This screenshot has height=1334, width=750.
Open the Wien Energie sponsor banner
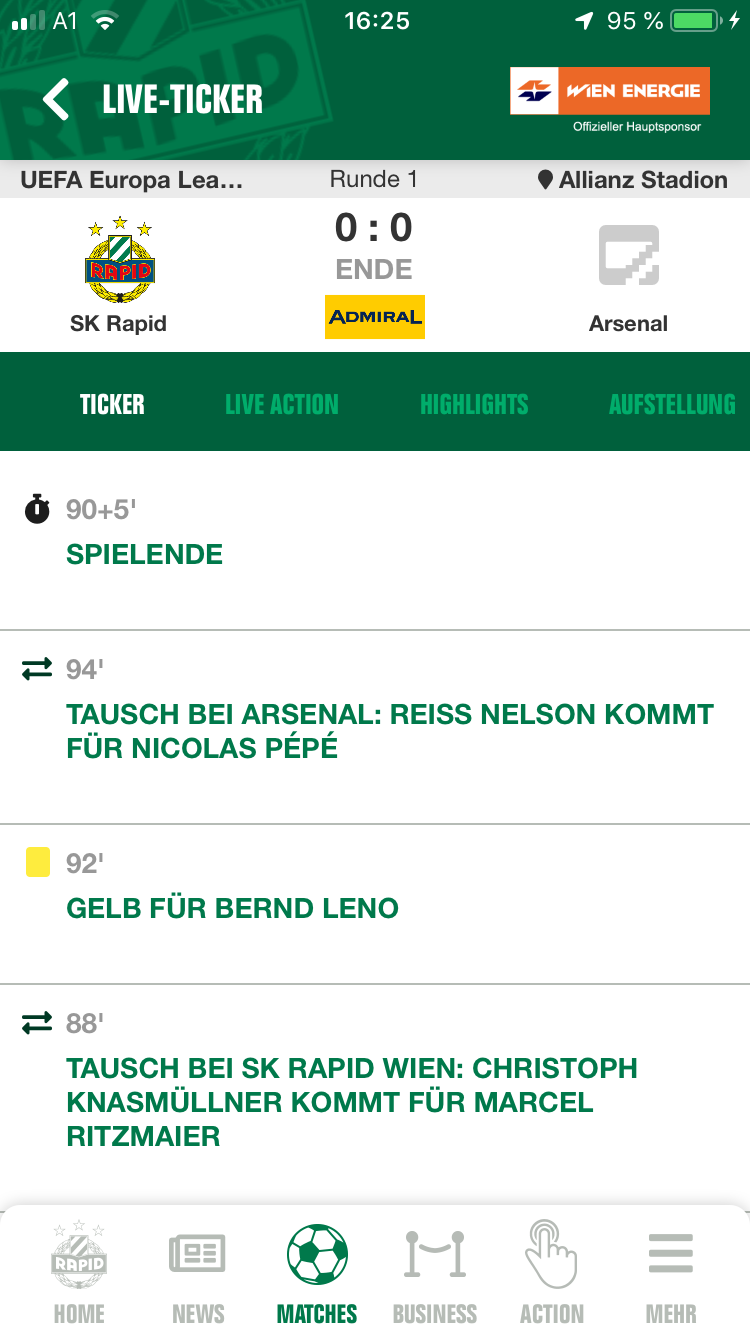(x=610, y=100)
